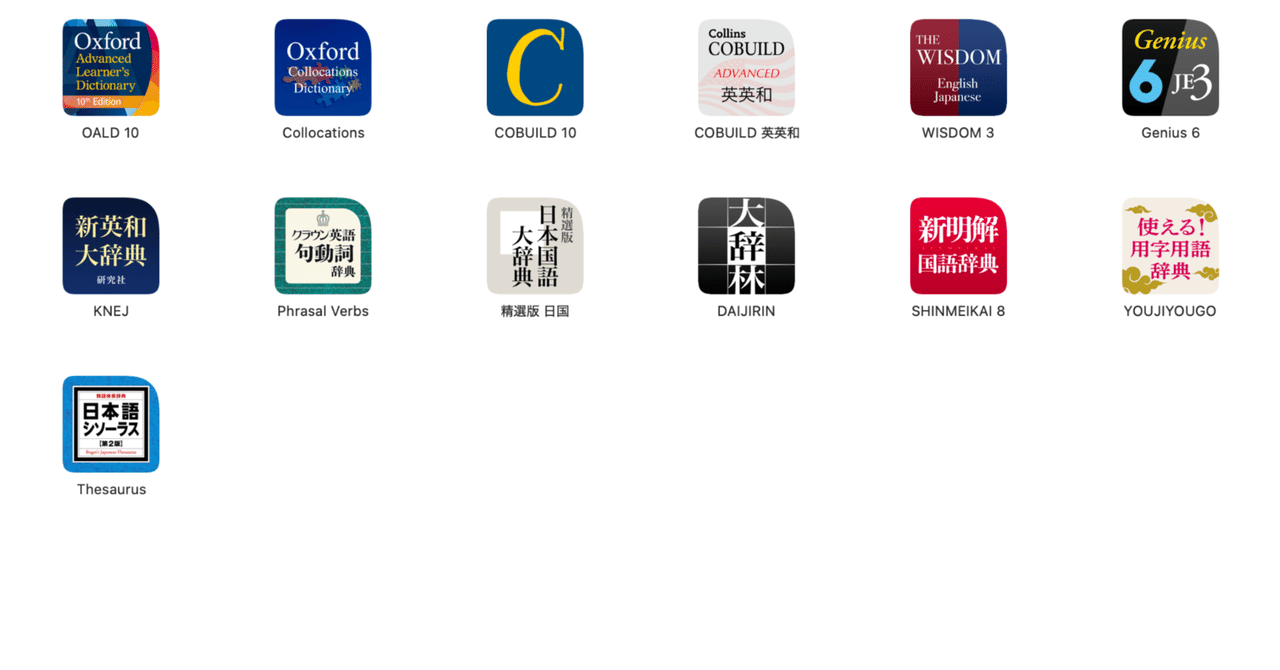Image resolution: width=1280 pixels, height=670 pixels.
Task: Open Genius 6 app
Action: pos(1170,68)
